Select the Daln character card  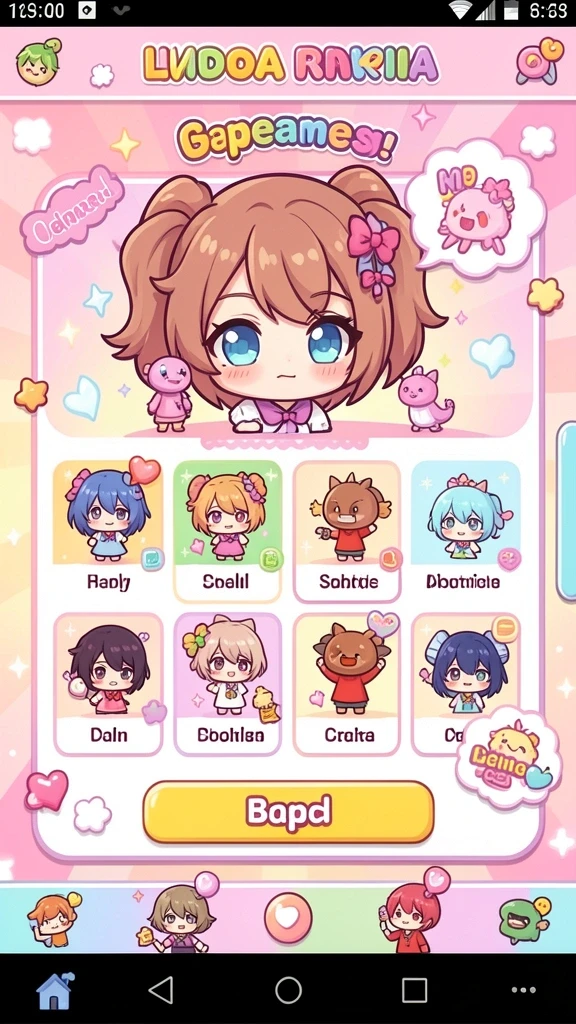[108, 684]
